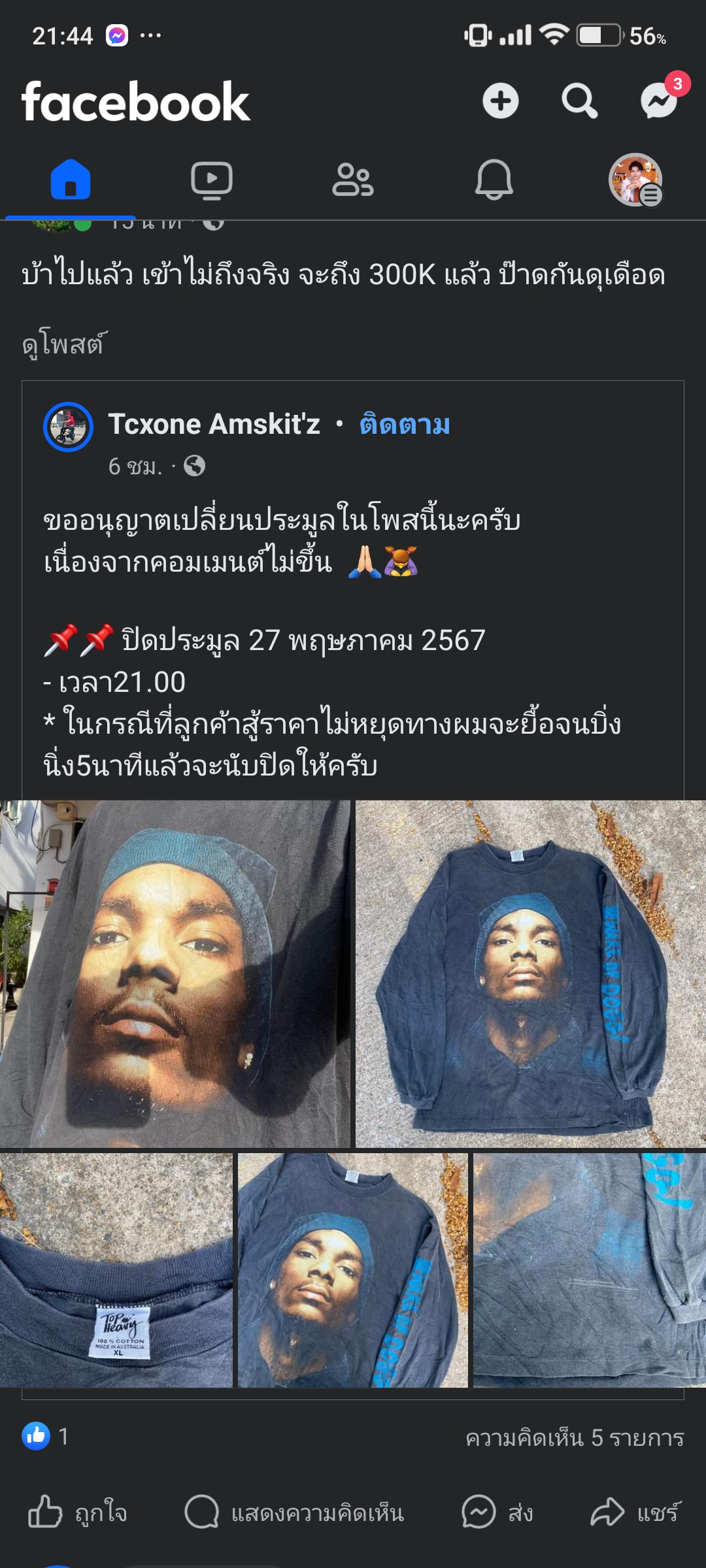Open Tcxone Amskit'z profile name

coord(214,425)
